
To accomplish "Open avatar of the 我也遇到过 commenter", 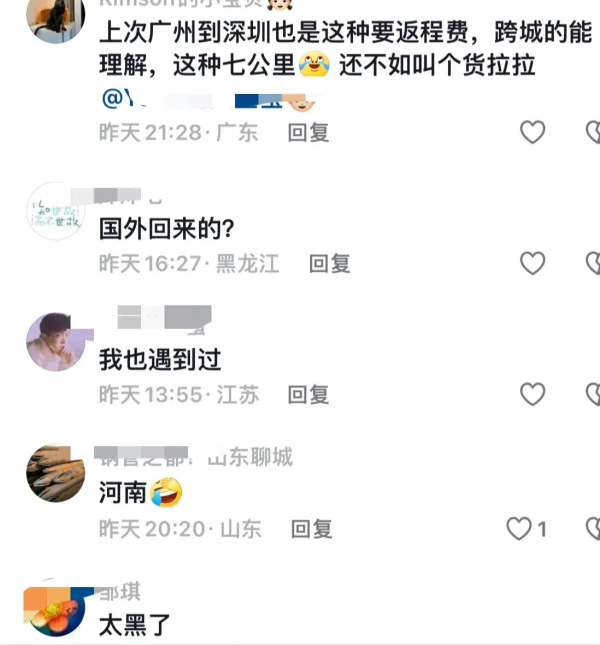I will [x=54, y=342].
